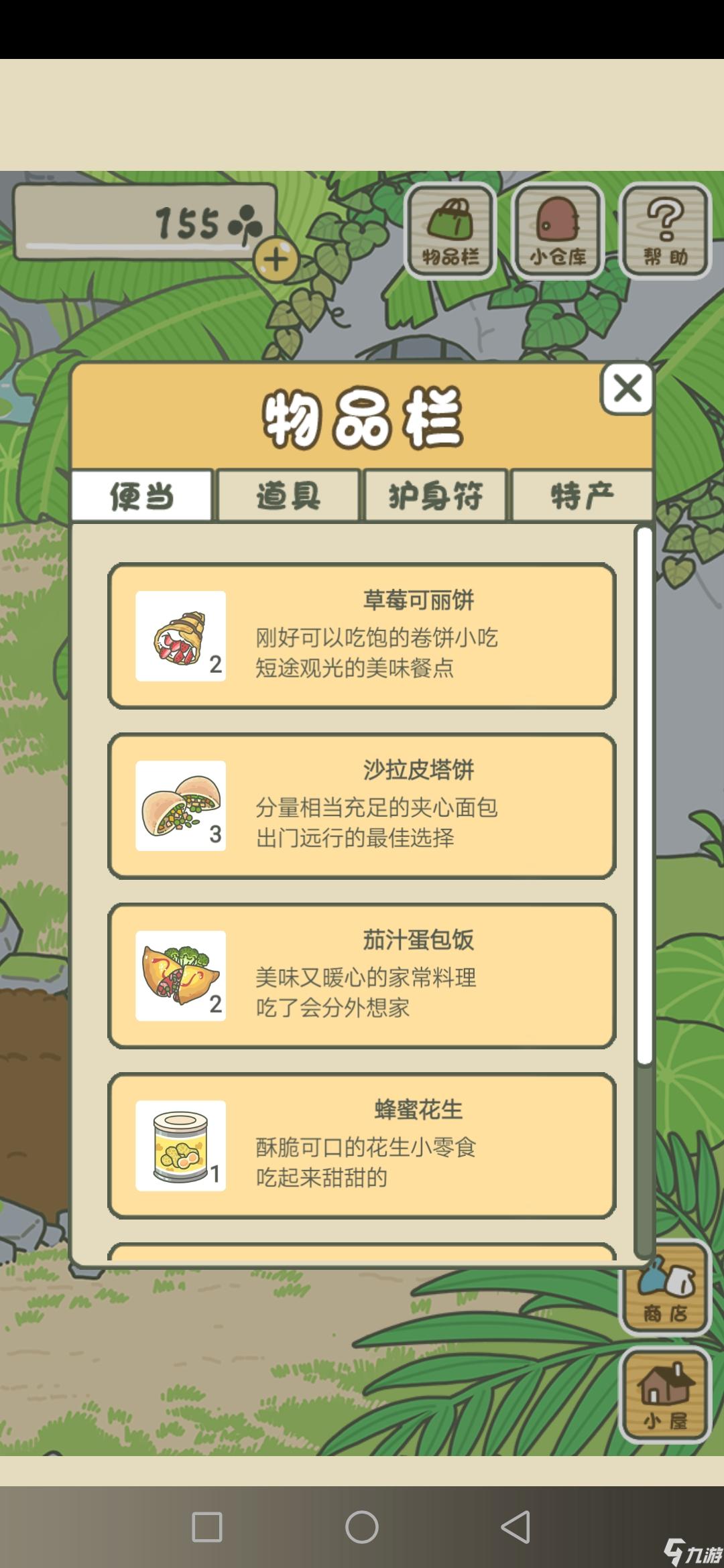Screen dimensions: 724x1568
Task: Select the 草莓可丽饼 item
Action: point(362,636)
